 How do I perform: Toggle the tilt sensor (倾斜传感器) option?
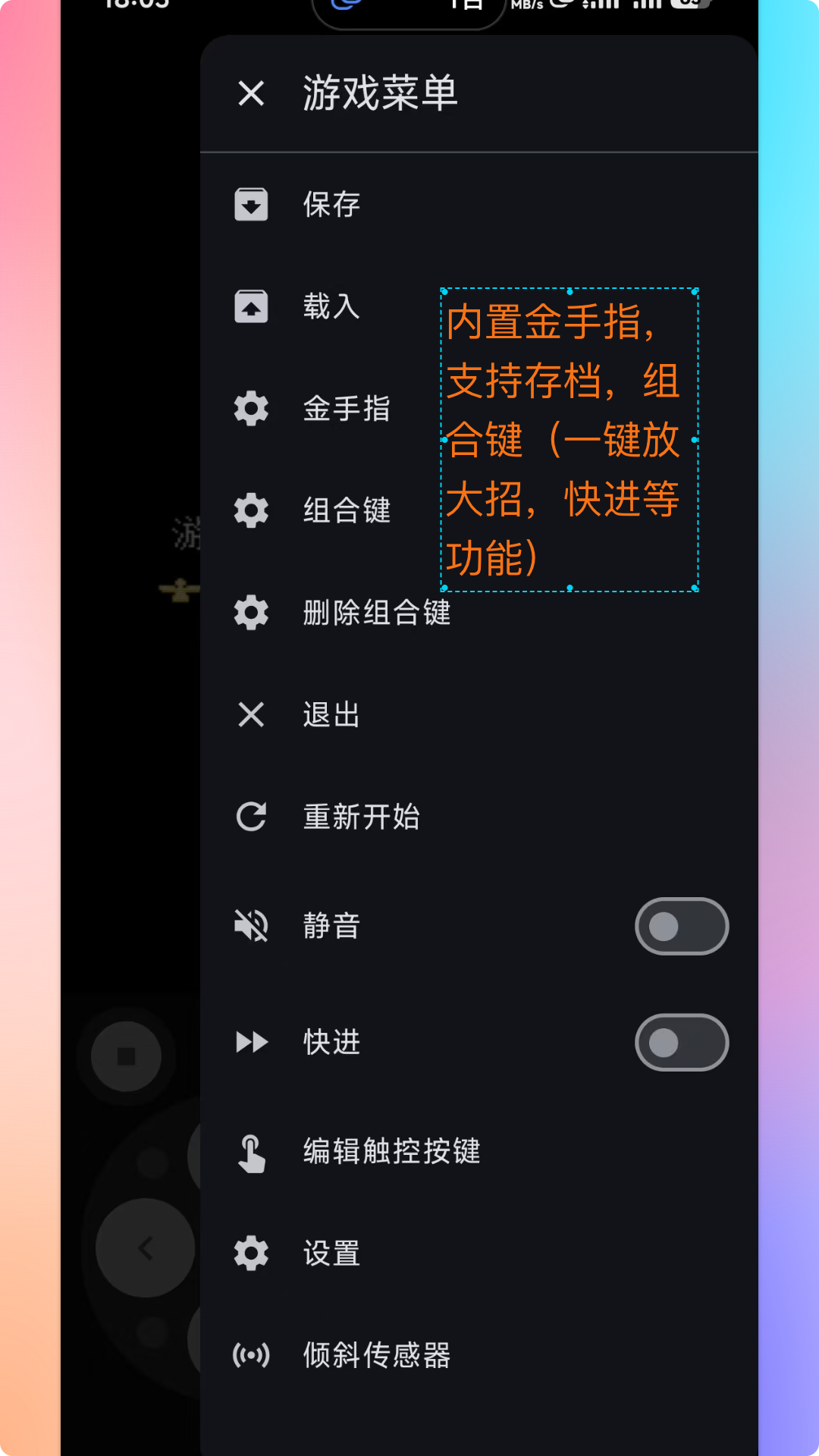point(375,1355)
